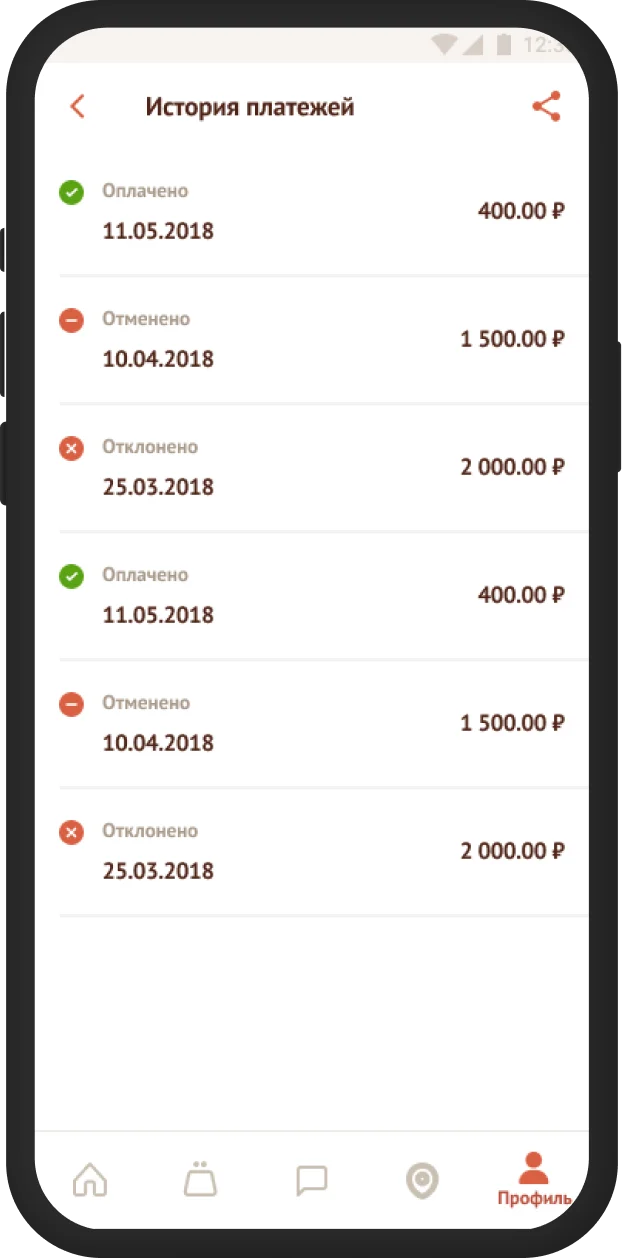This screenshot has width=624, height=1258.
Task: Open the location pin tab
Action: (x=423, y=1181)
